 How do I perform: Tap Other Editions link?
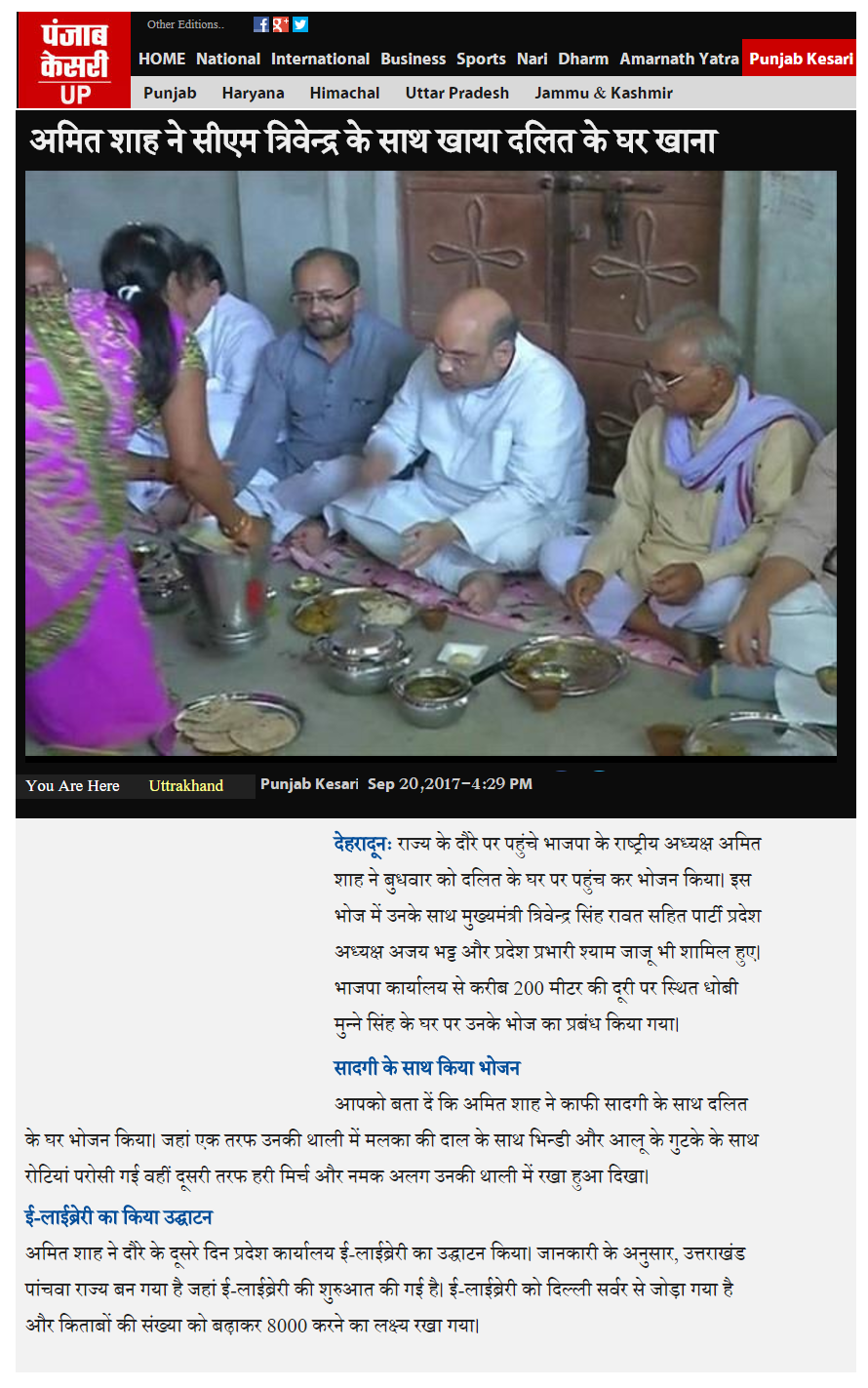click(x=185, y=24)
